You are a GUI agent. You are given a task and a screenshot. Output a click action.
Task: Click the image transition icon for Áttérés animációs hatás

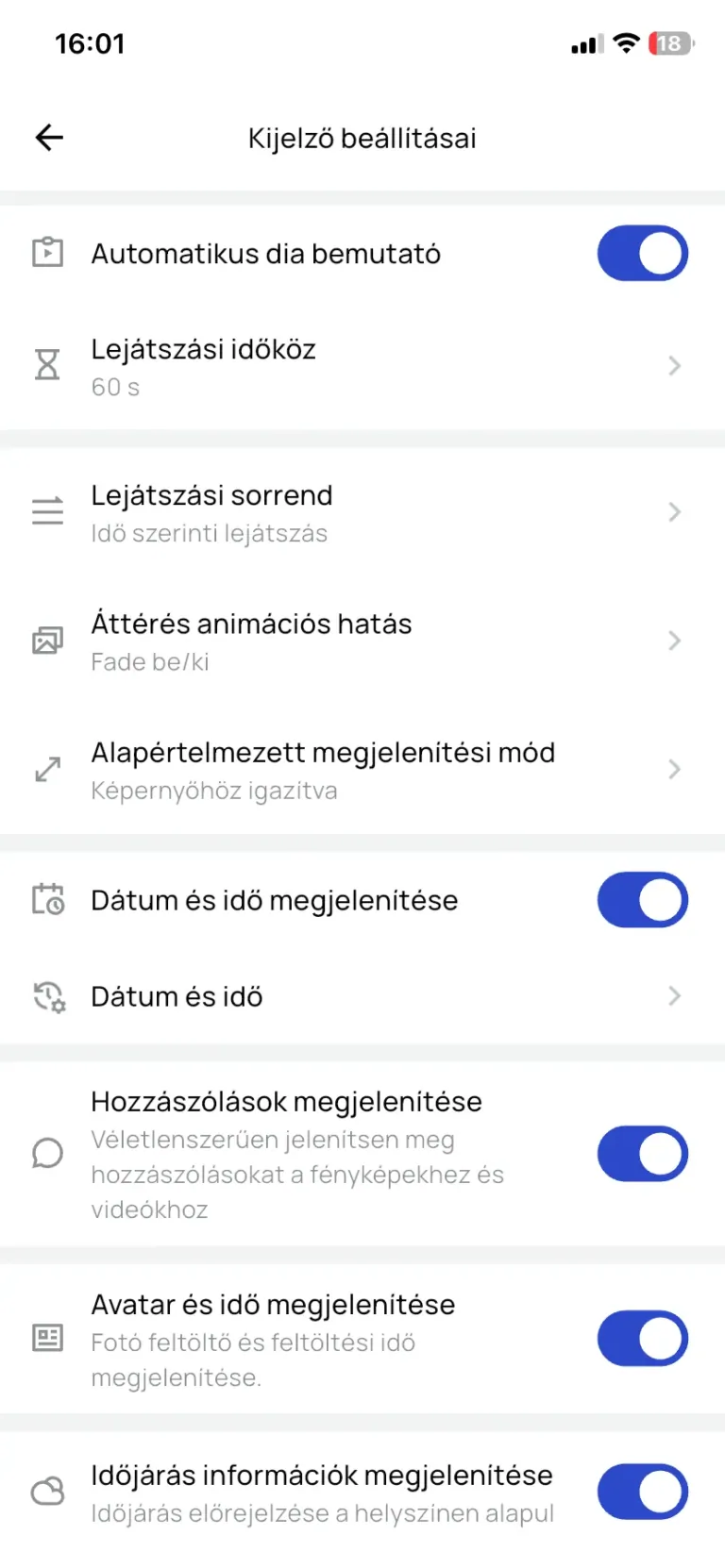(47, 640)
